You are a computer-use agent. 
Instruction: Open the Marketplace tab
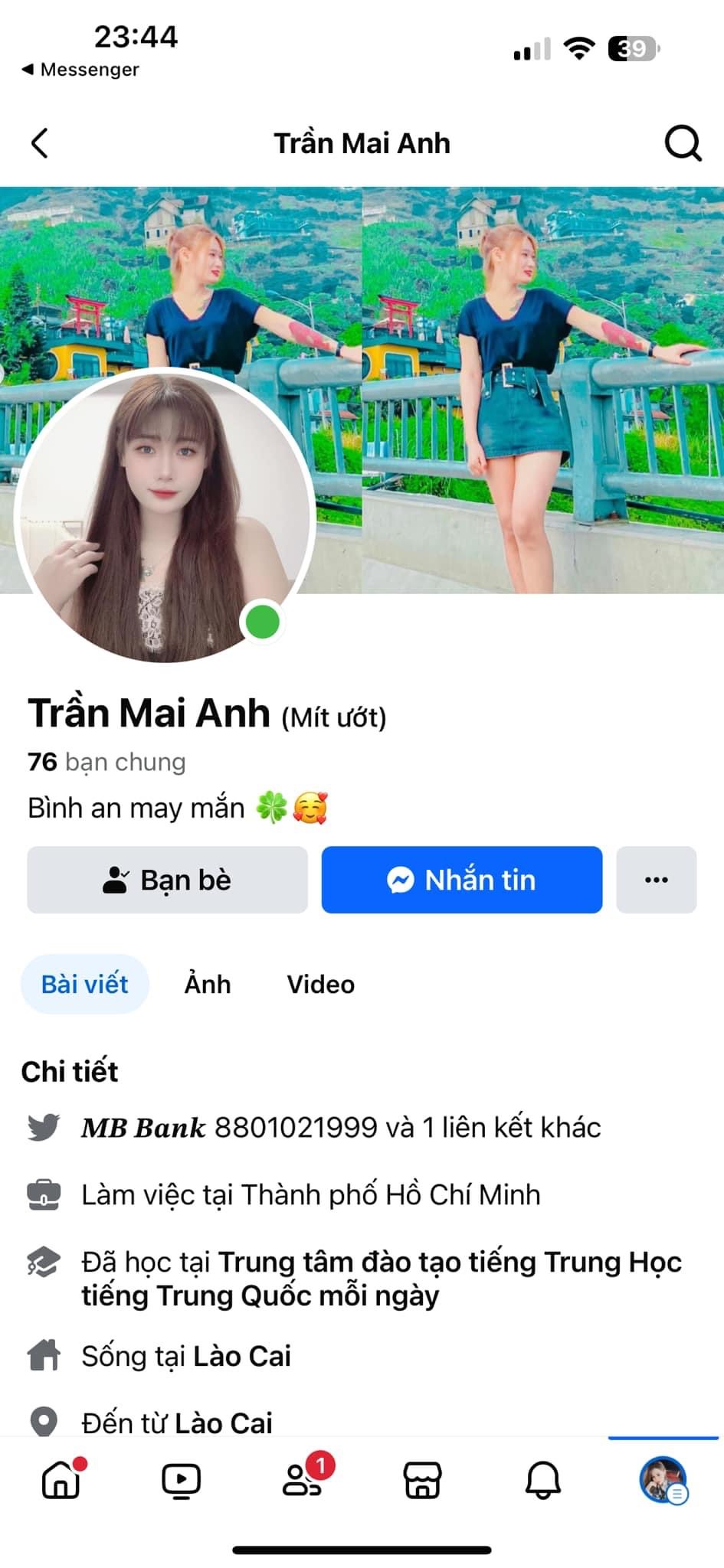pos(422,1480)
